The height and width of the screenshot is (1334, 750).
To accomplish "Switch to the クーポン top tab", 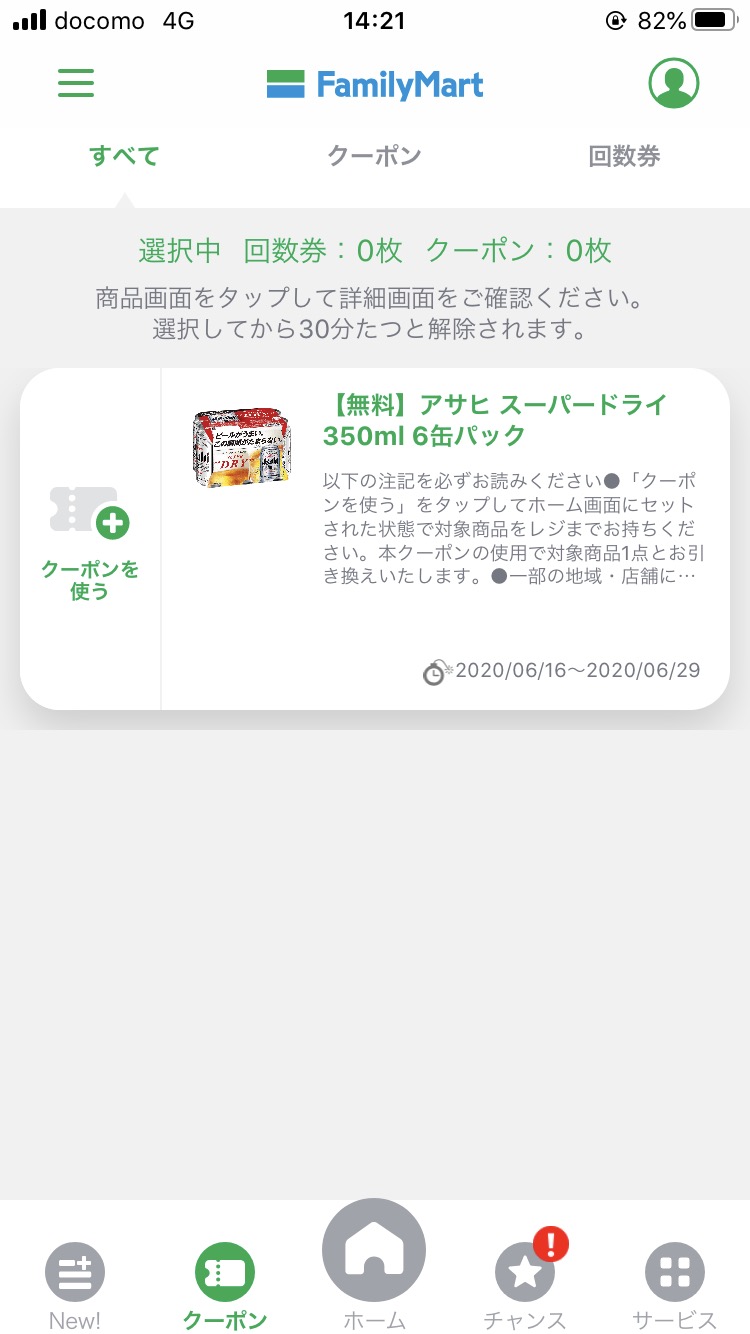I will tap(374, 157).
